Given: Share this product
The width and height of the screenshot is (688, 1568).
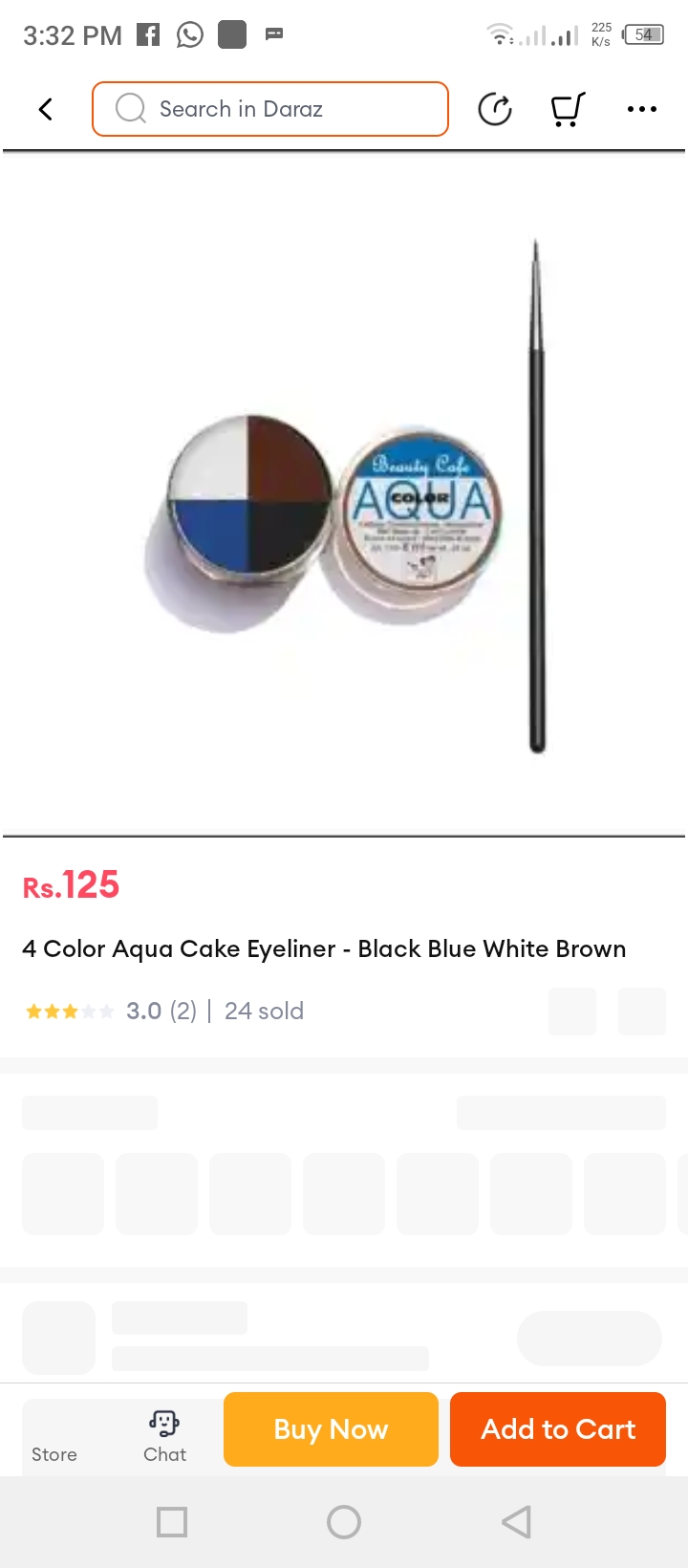Looking at the screenshot, I should [x=495, y=109].
